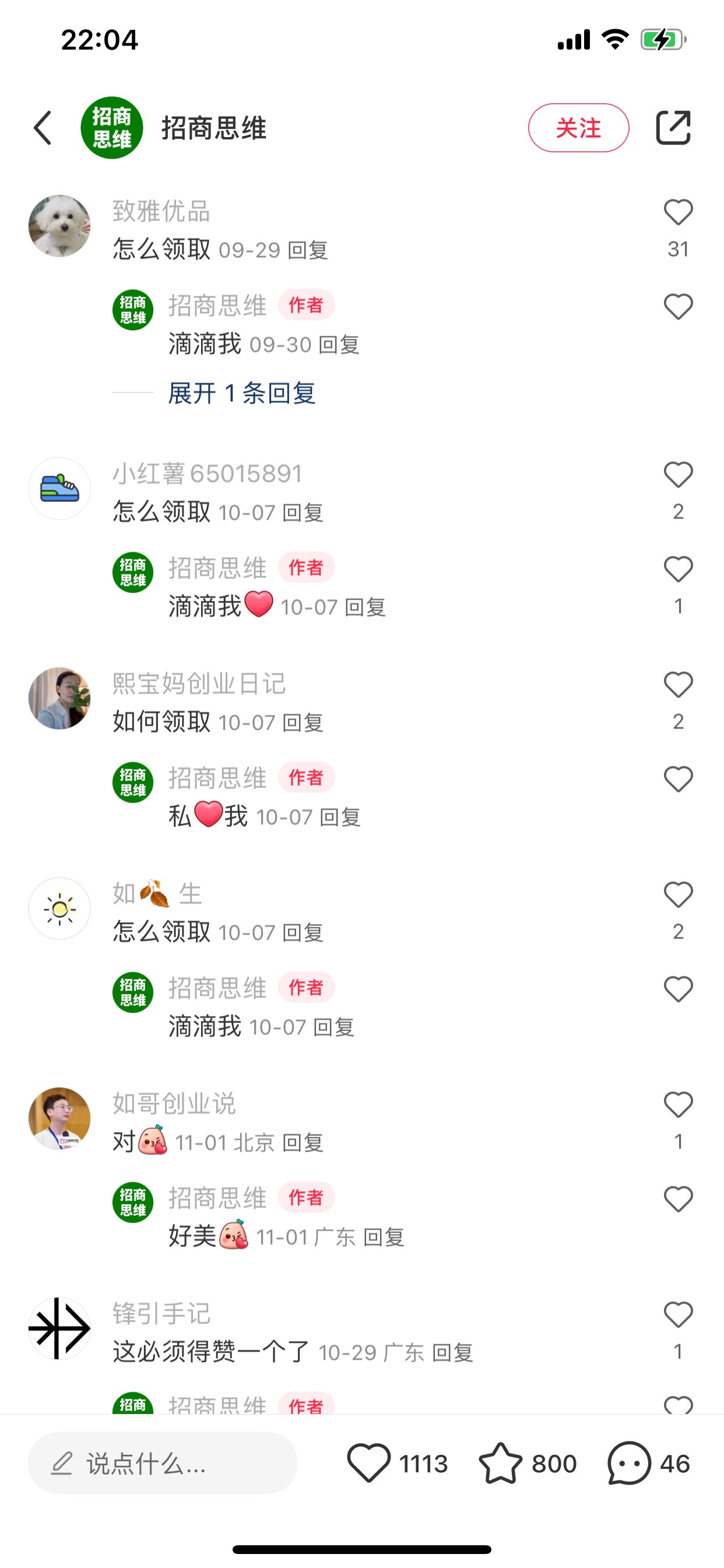Open 小红薯65015891's avatar profile
The width and height of the screenshot is (724, 1568).
click(59, 488)
